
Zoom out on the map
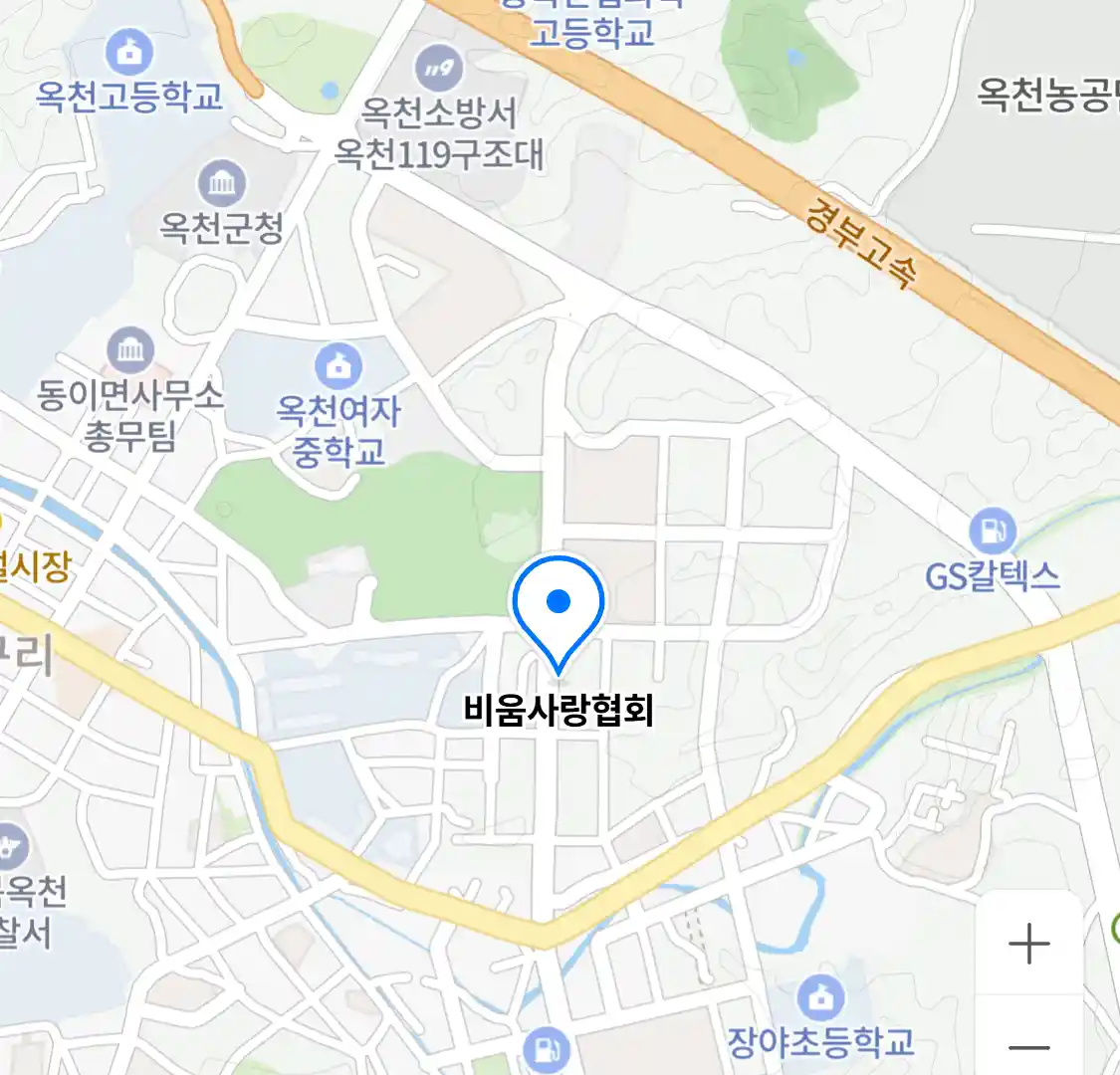[1028, 1045]
